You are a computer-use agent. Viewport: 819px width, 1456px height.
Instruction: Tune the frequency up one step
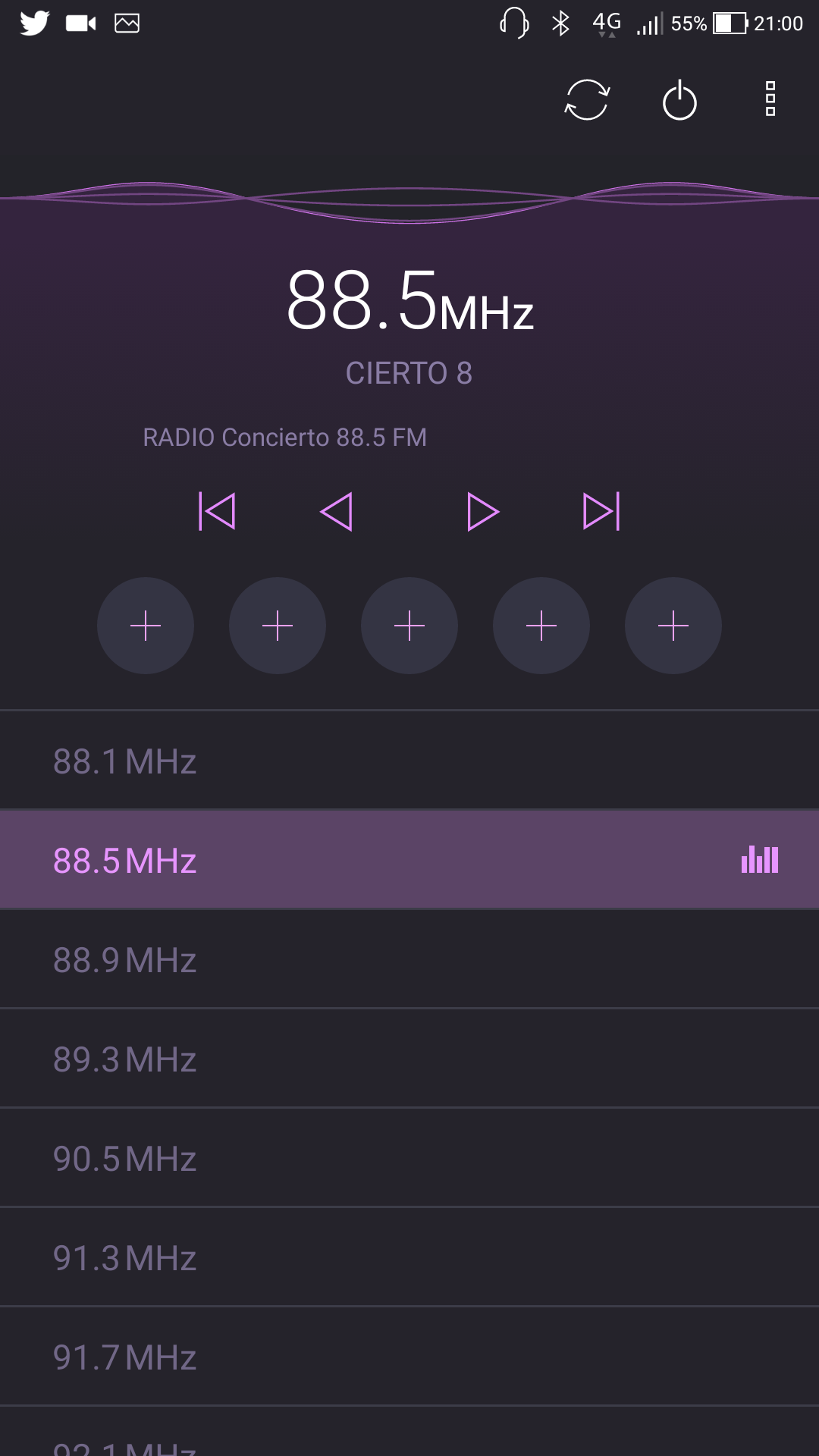[x=482, y=512]
